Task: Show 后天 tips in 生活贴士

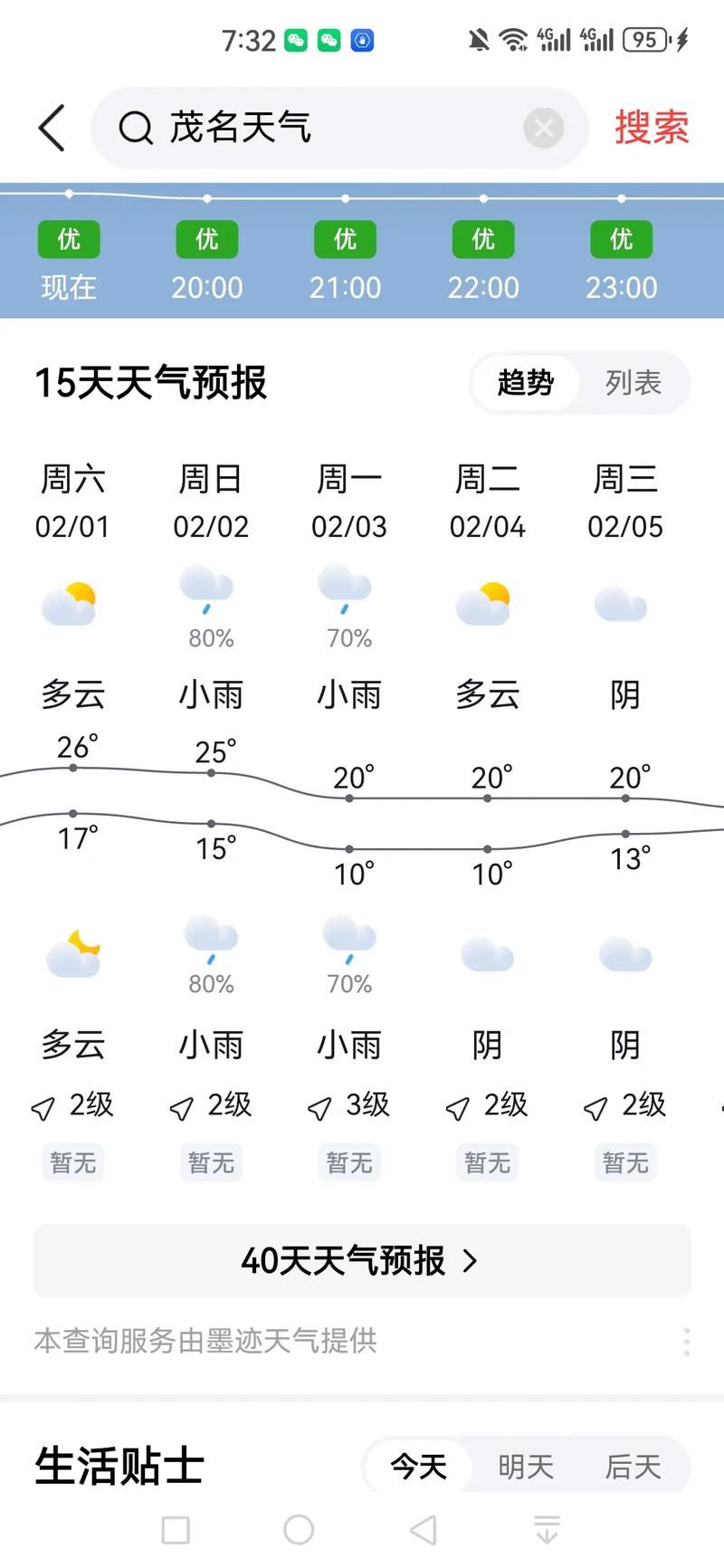Action: click(633, 1466)
